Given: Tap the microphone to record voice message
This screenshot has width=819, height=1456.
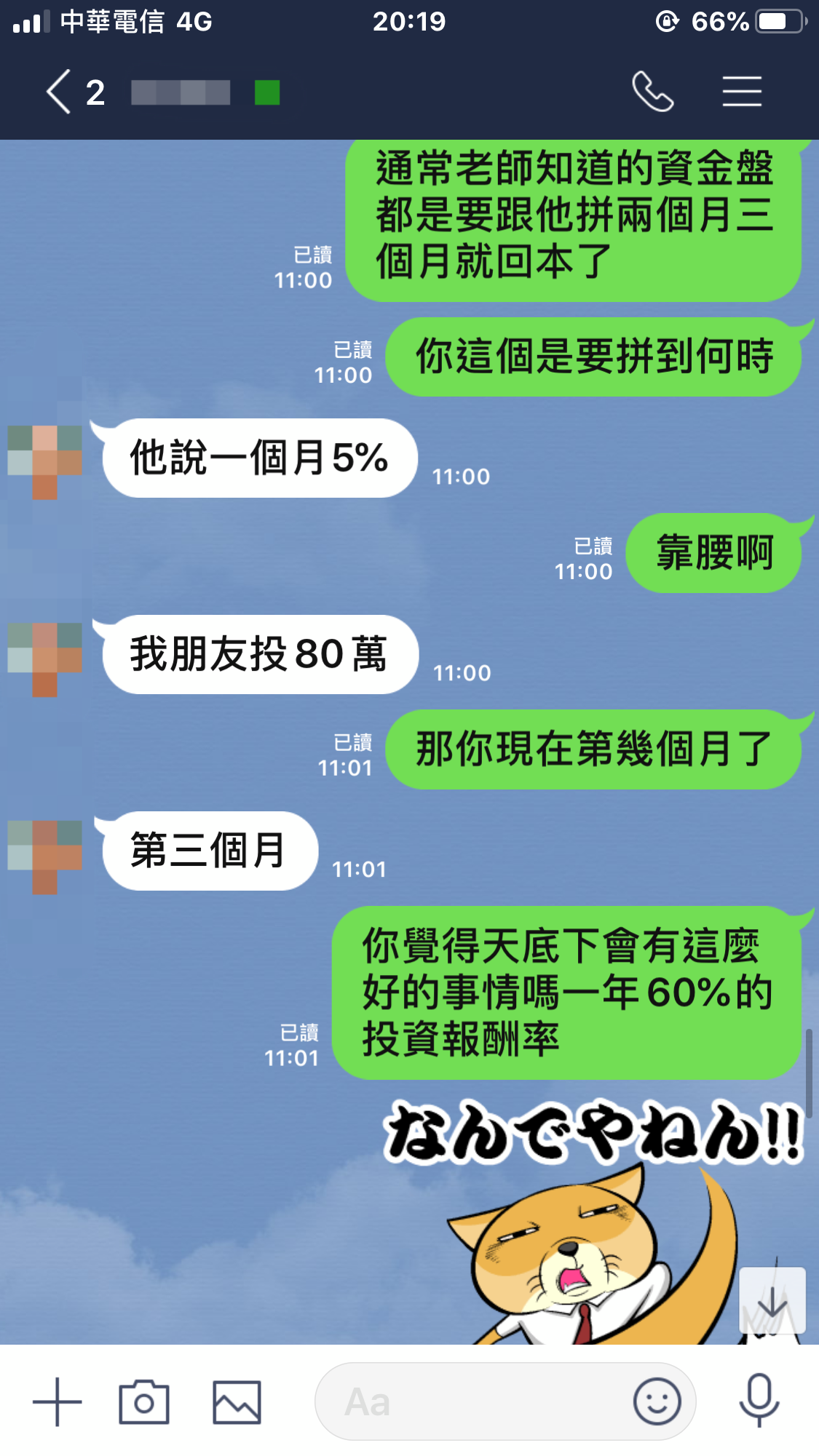Looking at the screenshot, I should pos(759,1400).
